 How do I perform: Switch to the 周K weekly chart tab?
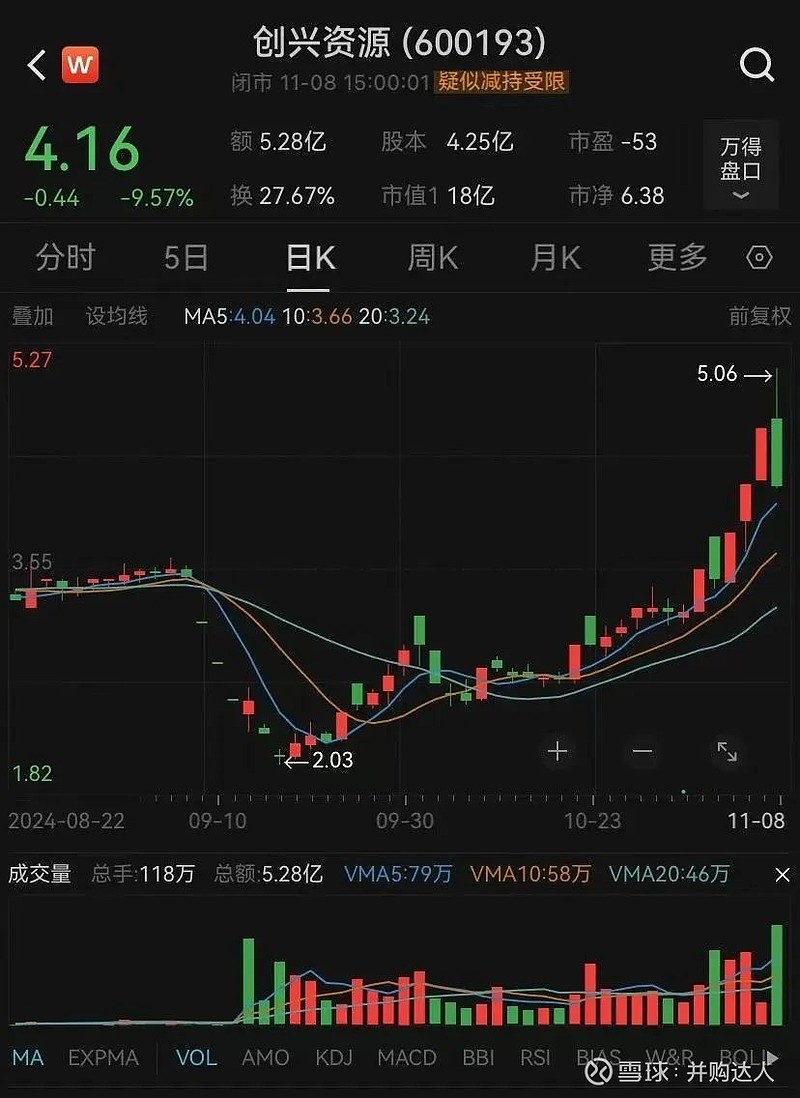tap(430, 258)
